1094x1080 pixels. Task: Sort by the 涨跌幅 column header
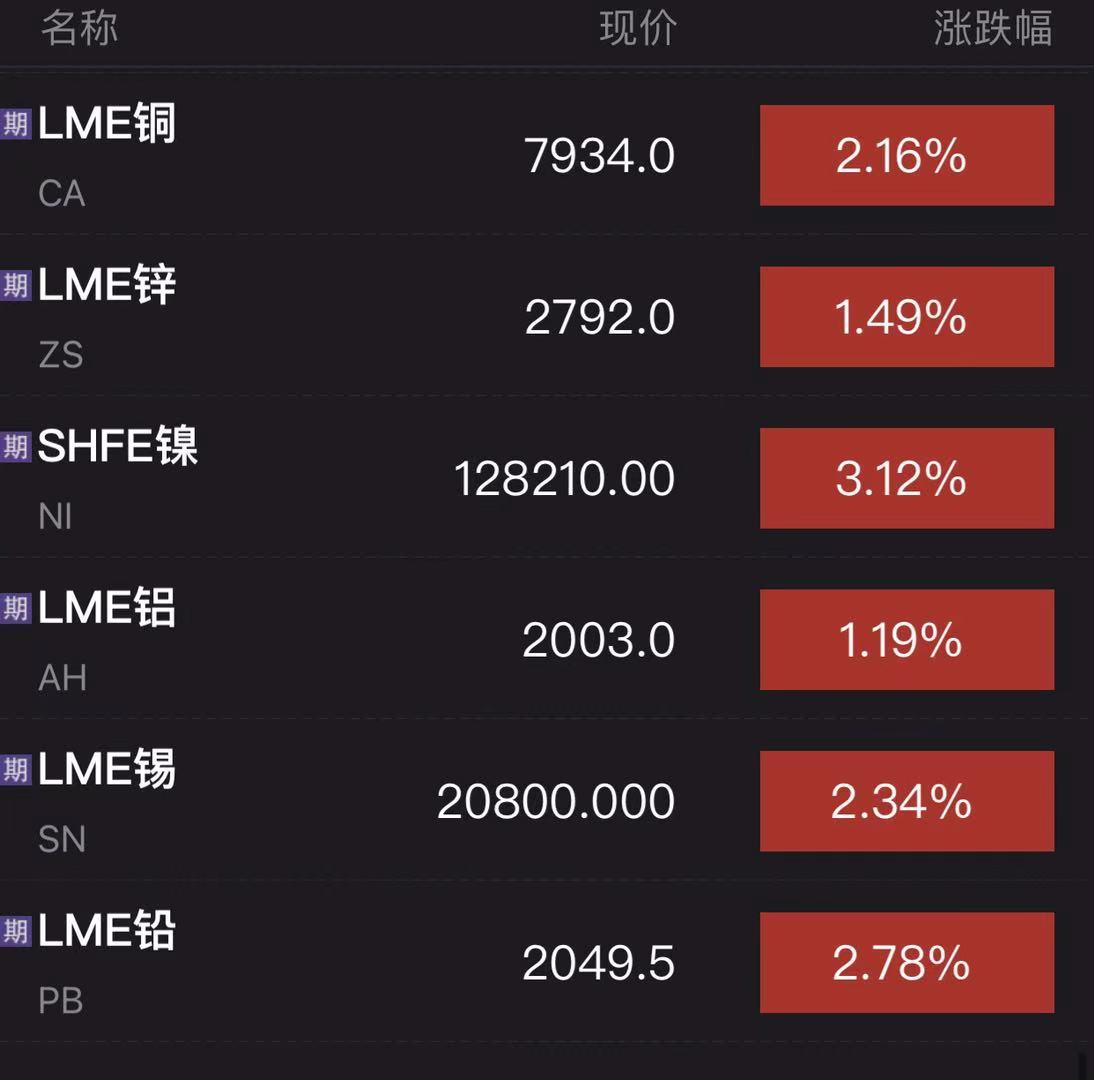click(992, 29)
